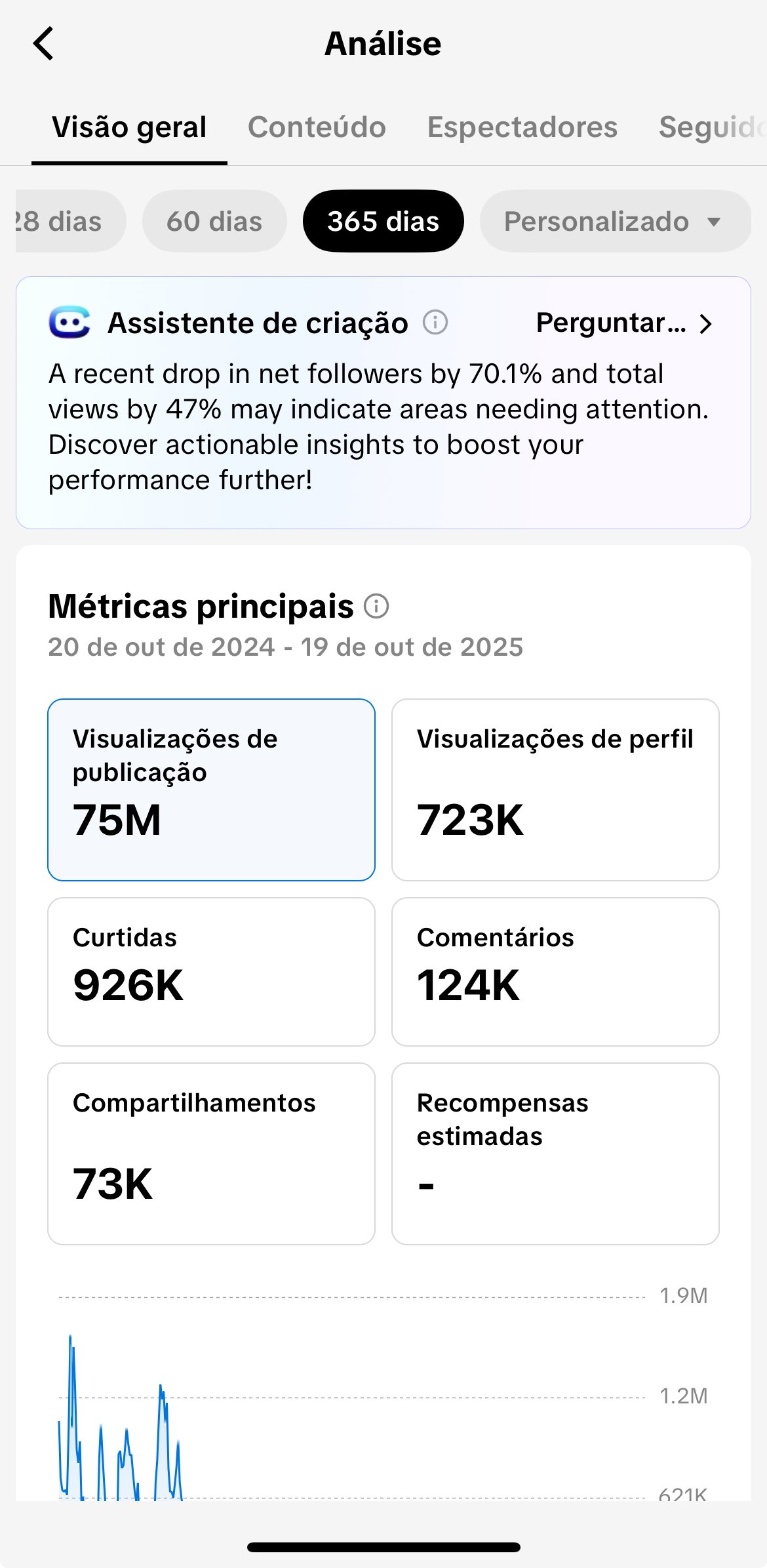
Task: Open the Personalizado date range dropdown
Action: pos(614,222)
